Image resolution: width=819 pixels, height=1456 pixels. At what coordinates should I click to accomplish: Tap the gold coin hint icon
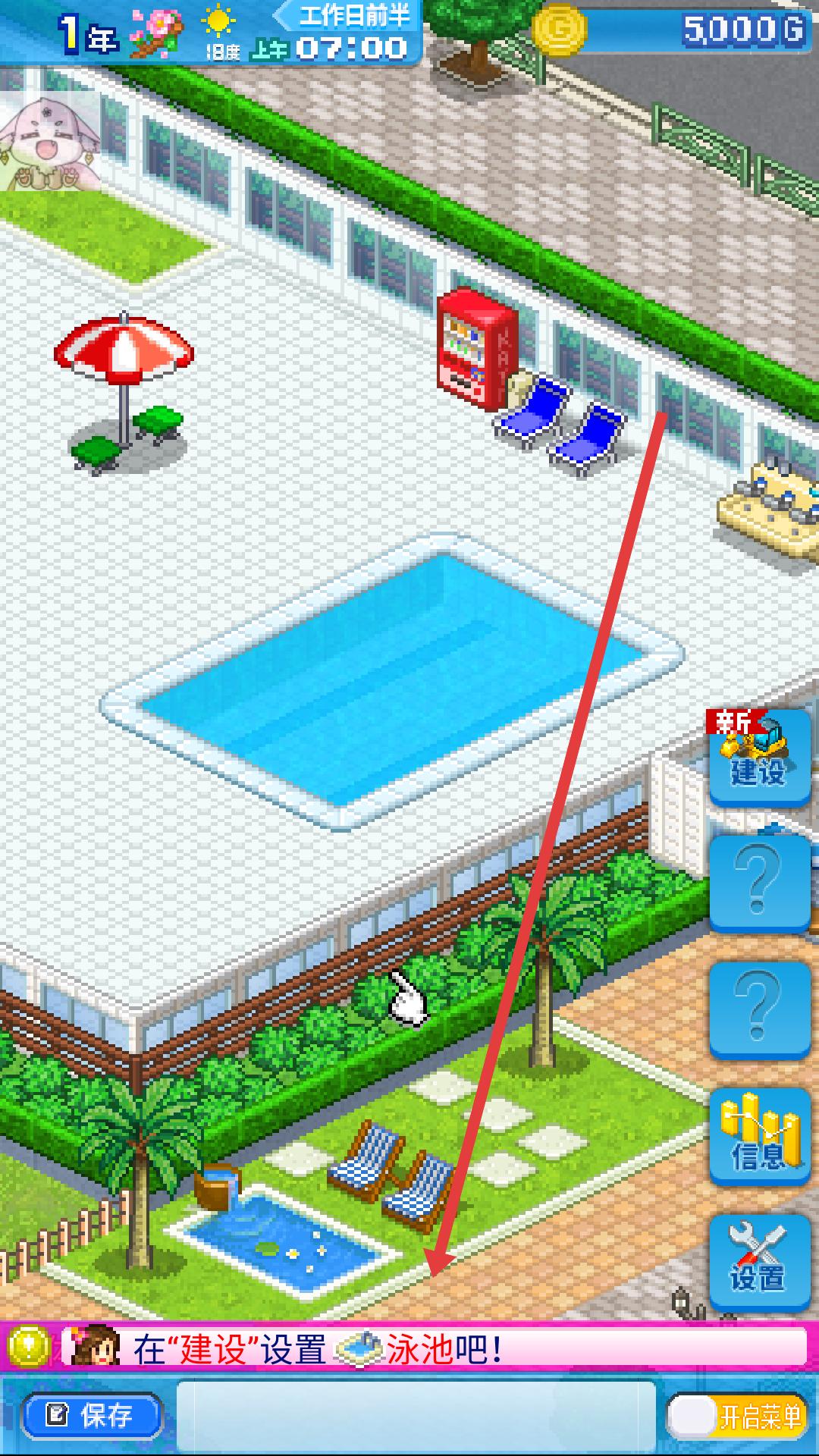click(29, 1348)
